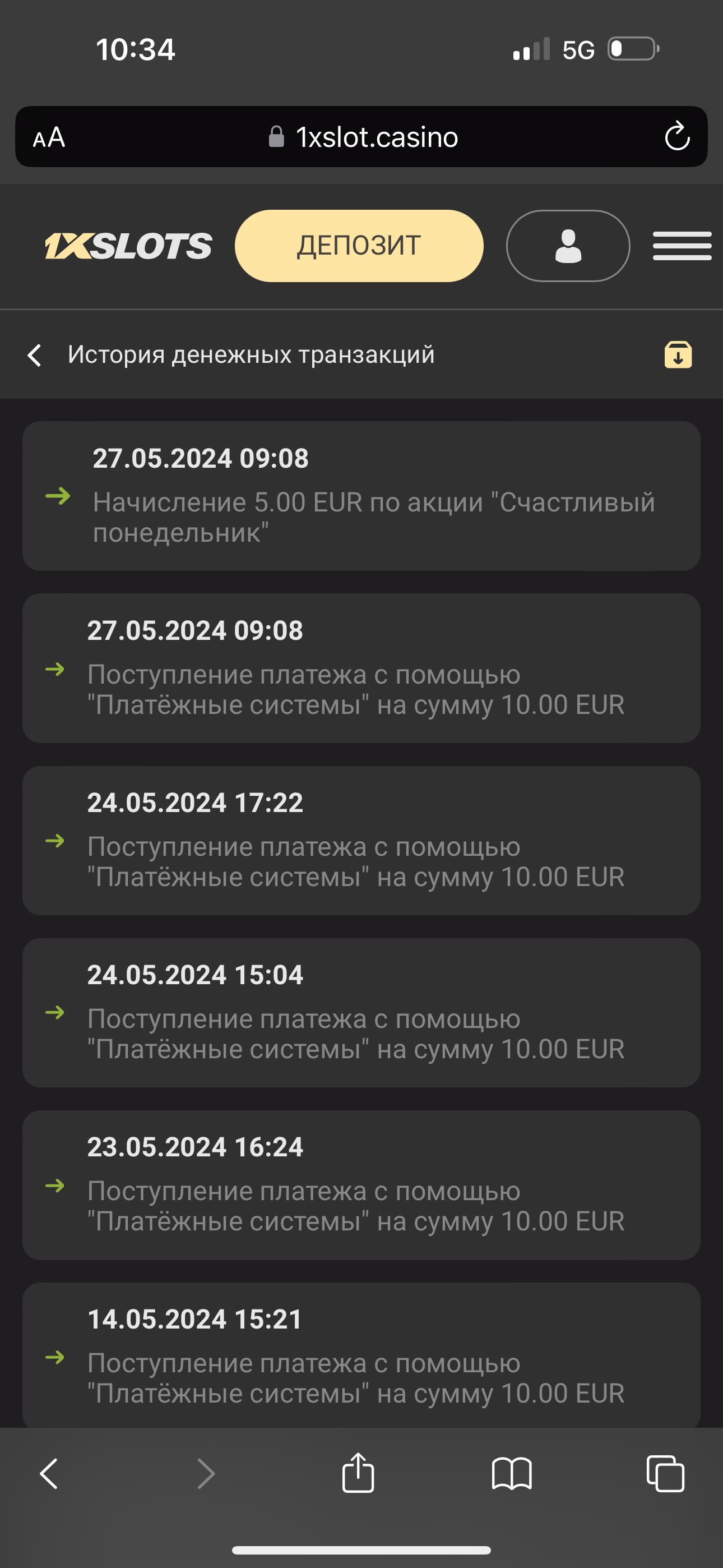Open the hamburger menu

682,246
